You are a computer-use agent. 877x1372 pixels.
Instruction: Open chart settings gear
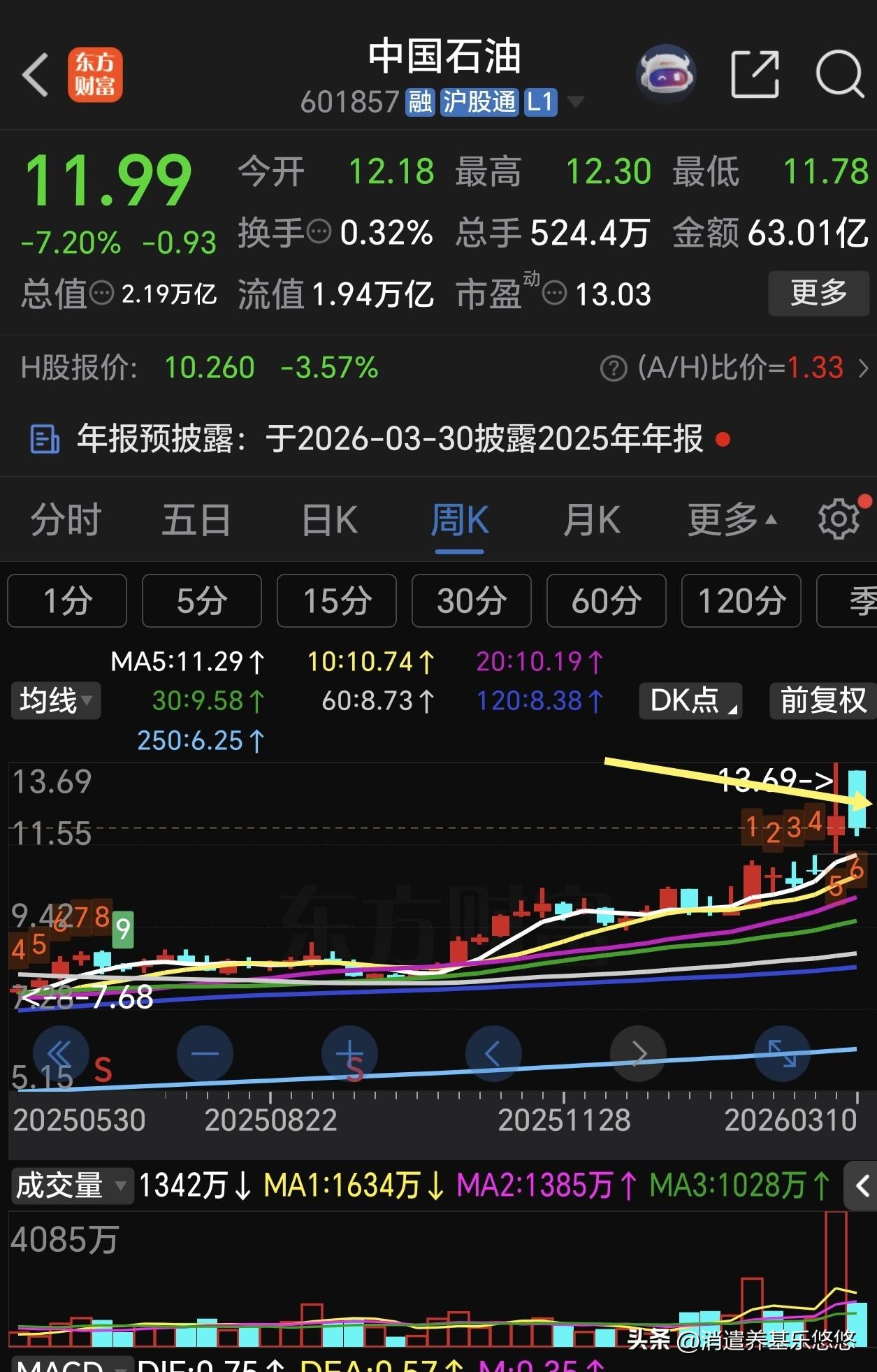[839, 519]
